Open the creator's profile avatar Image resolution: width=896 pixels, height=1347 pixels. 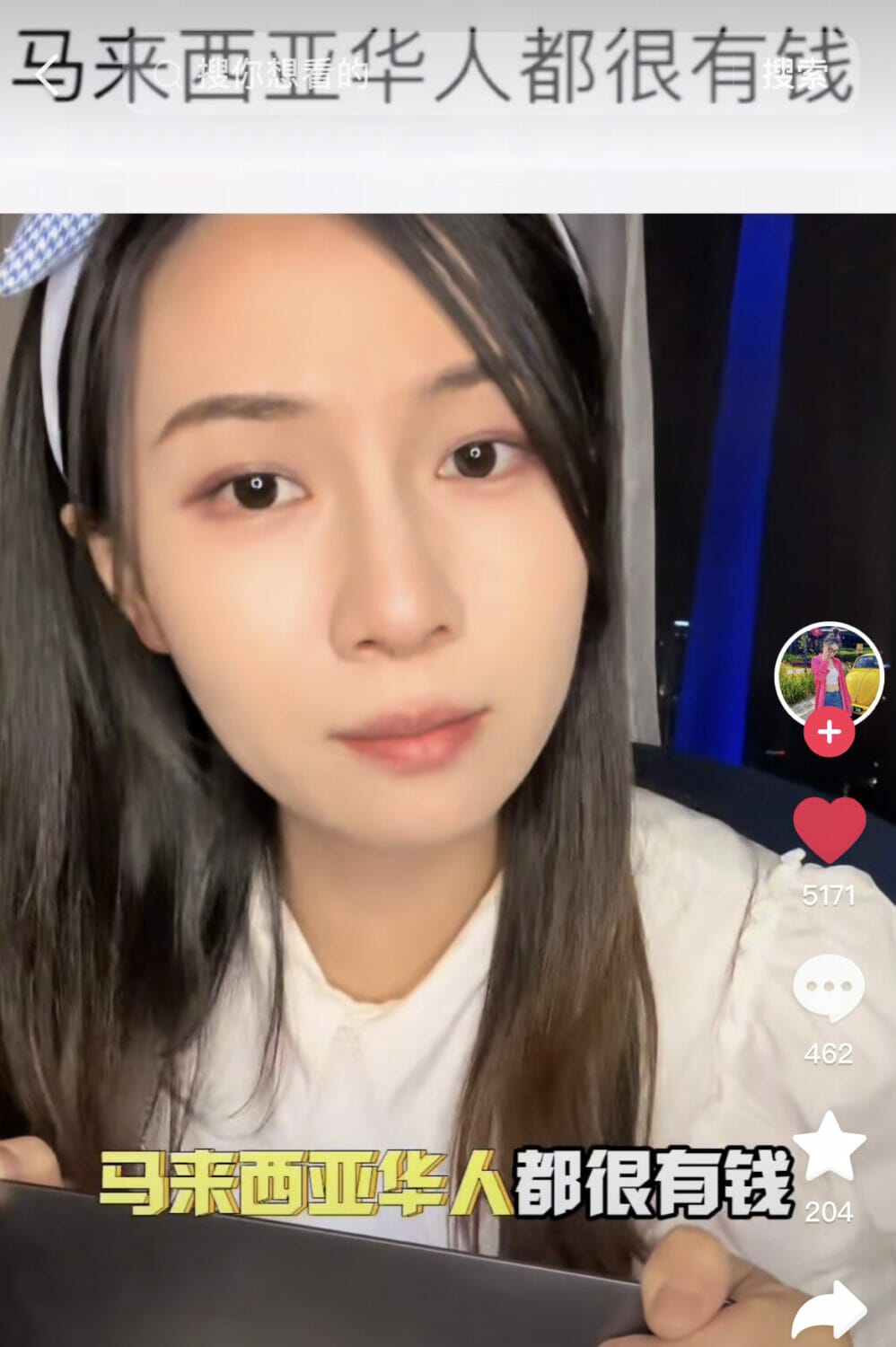tap(829, 673)
